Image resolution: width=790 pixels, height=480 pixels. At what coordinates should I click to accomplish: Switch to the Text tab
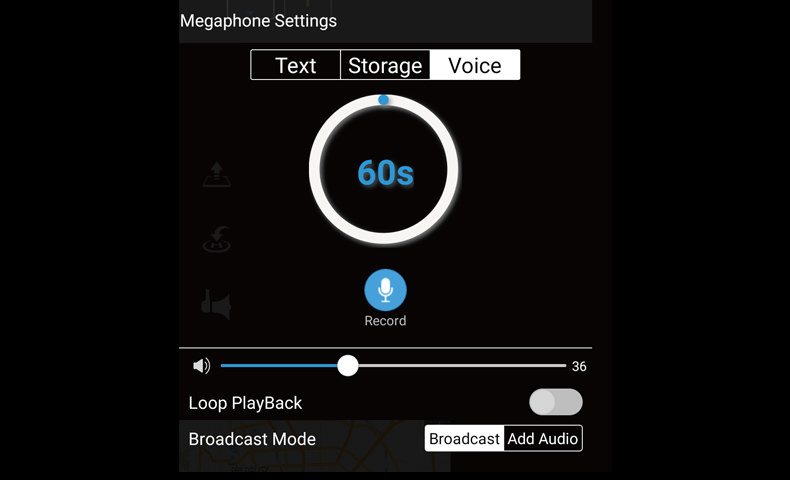pyautogui.click(x=296, y=66)
